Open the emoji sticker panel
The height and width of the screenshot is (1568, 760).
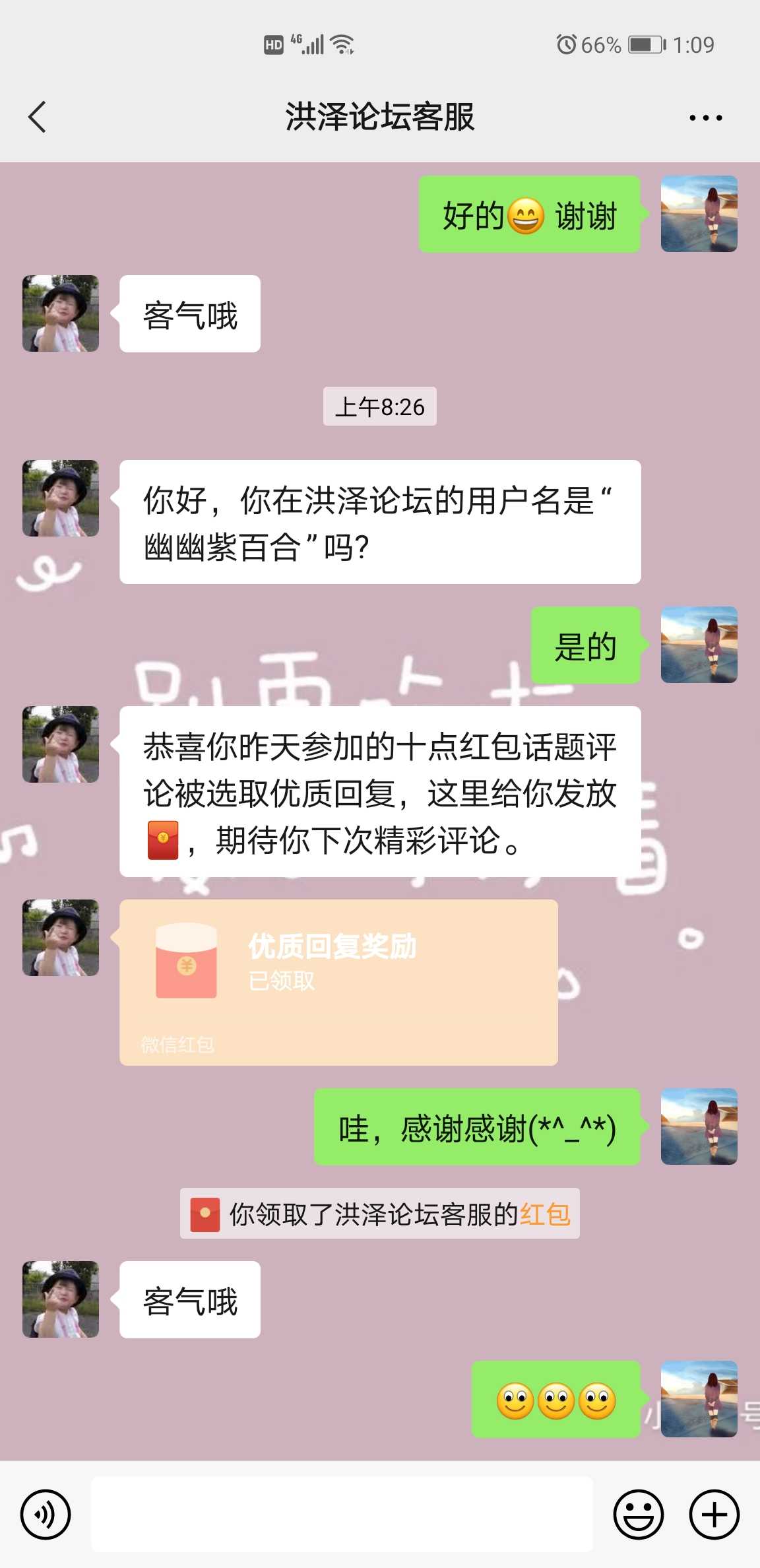tap(638, 1514)
